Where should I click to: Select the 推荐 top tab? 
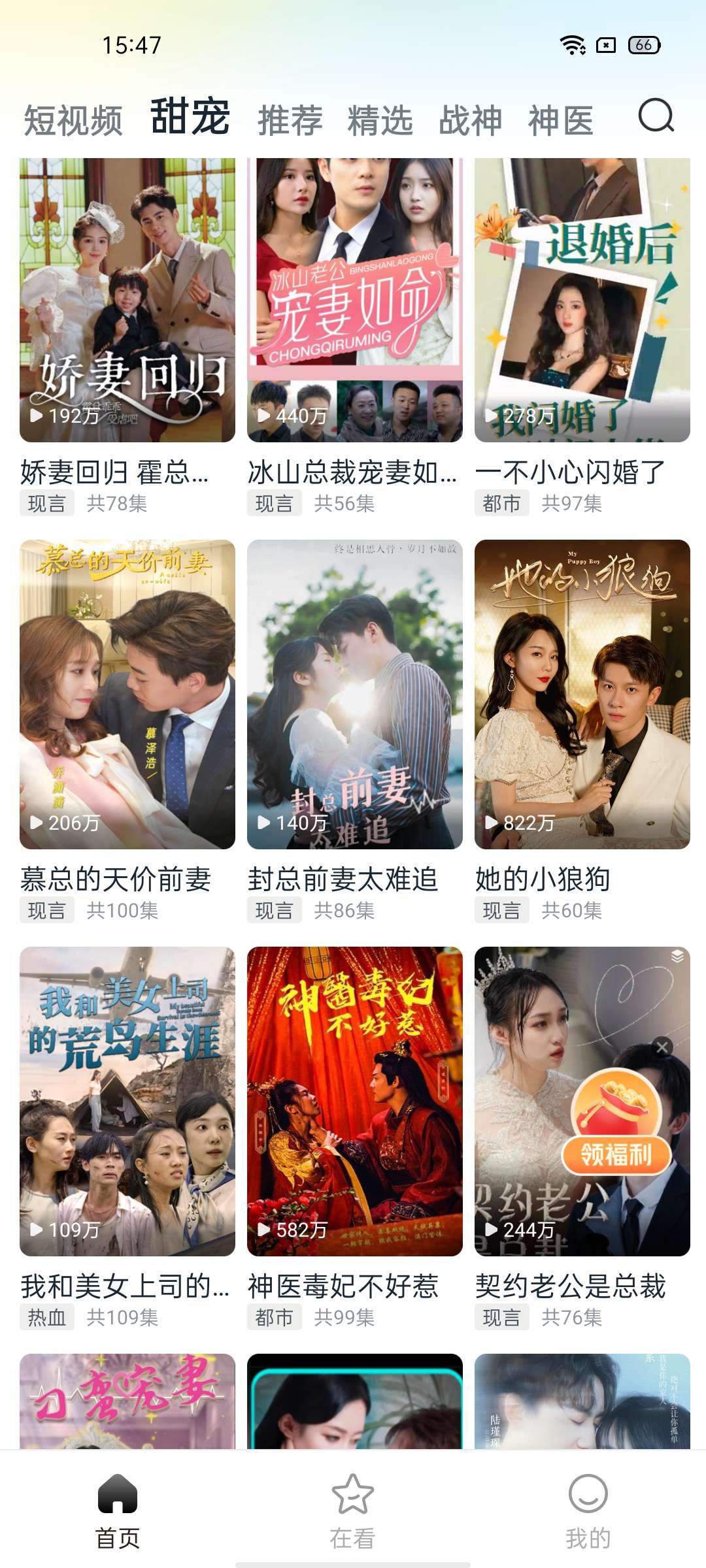tap(290, 121)
